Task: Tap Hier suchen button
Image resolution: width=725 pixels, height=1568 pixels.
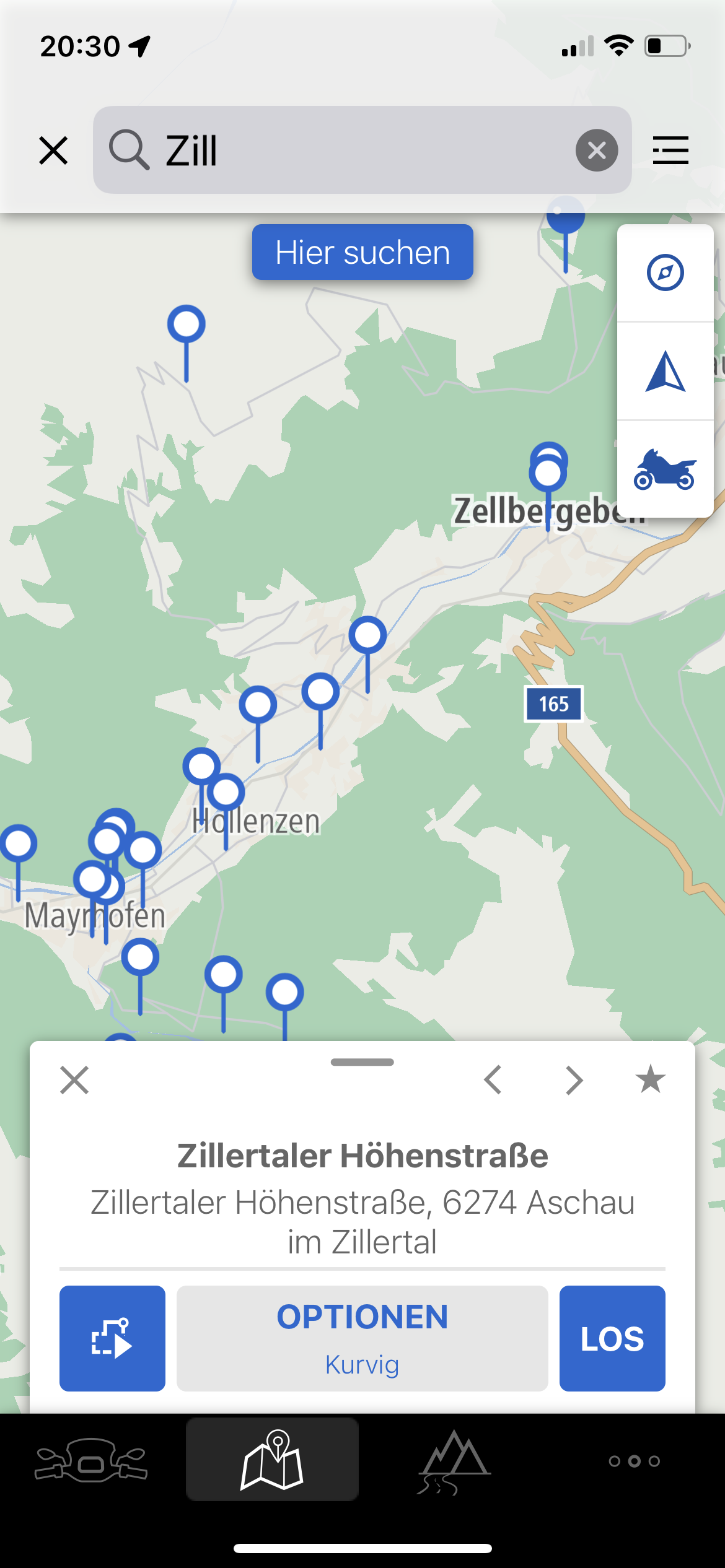Action: click(x=362, y=253)
